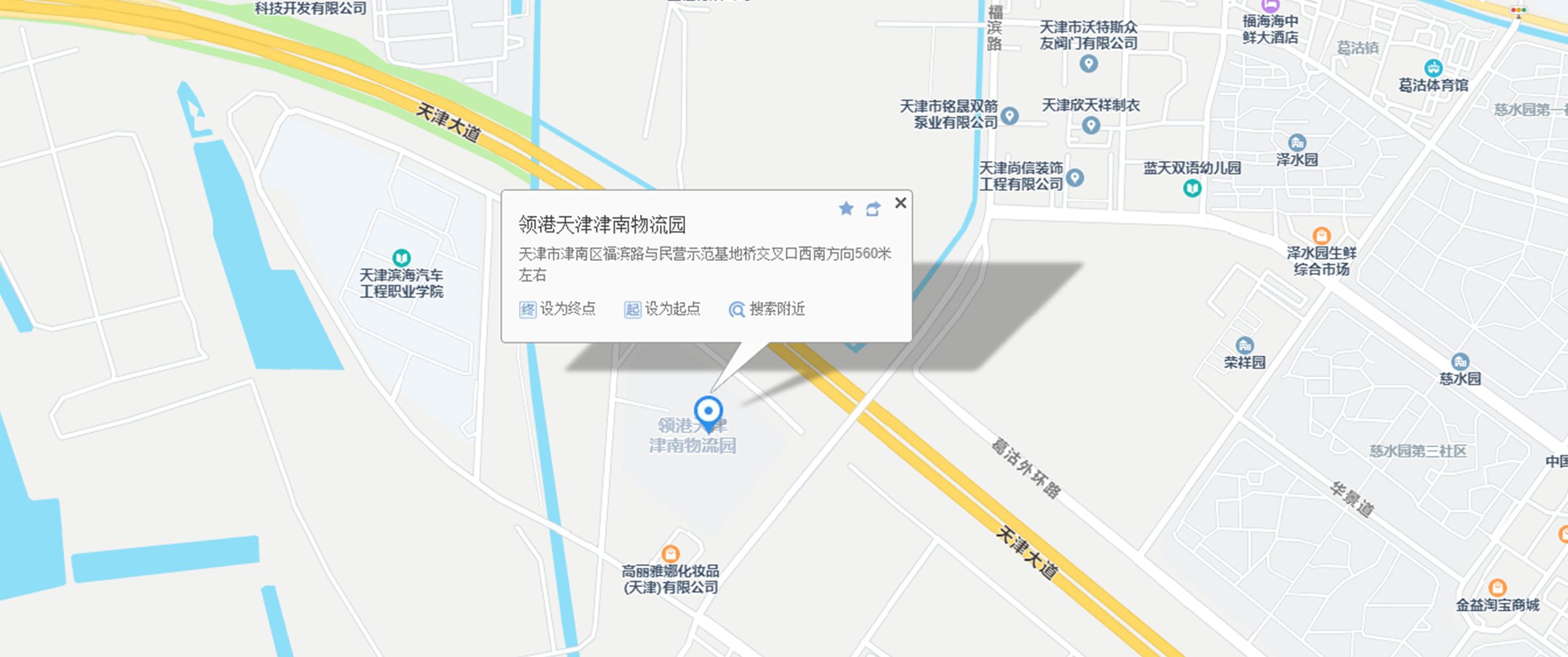Select 设为起点 as the starting point
The image size is (1568, 657).
click(662, 309)
